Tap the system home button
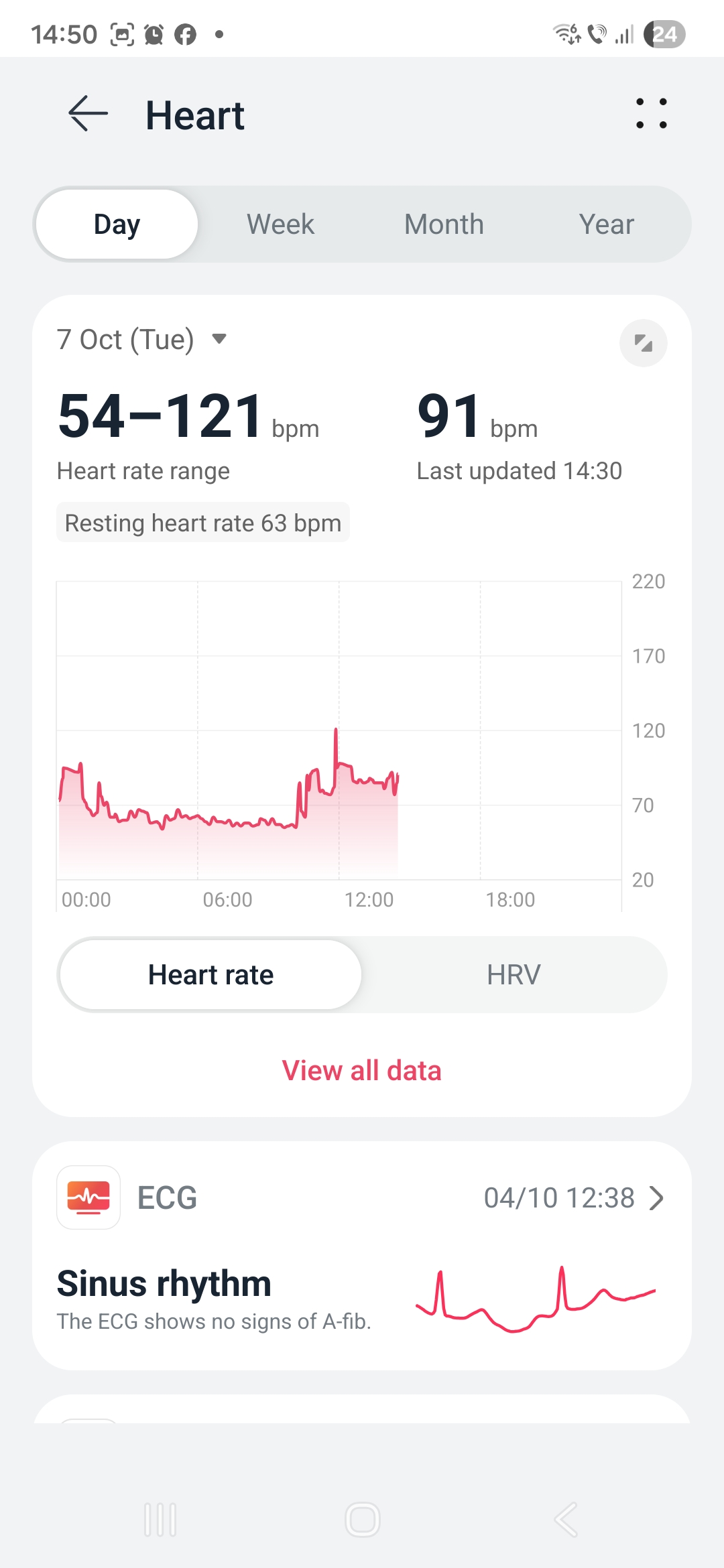Image resolution: width=724 pixels, height=1568 pixels. point(362,1520)
